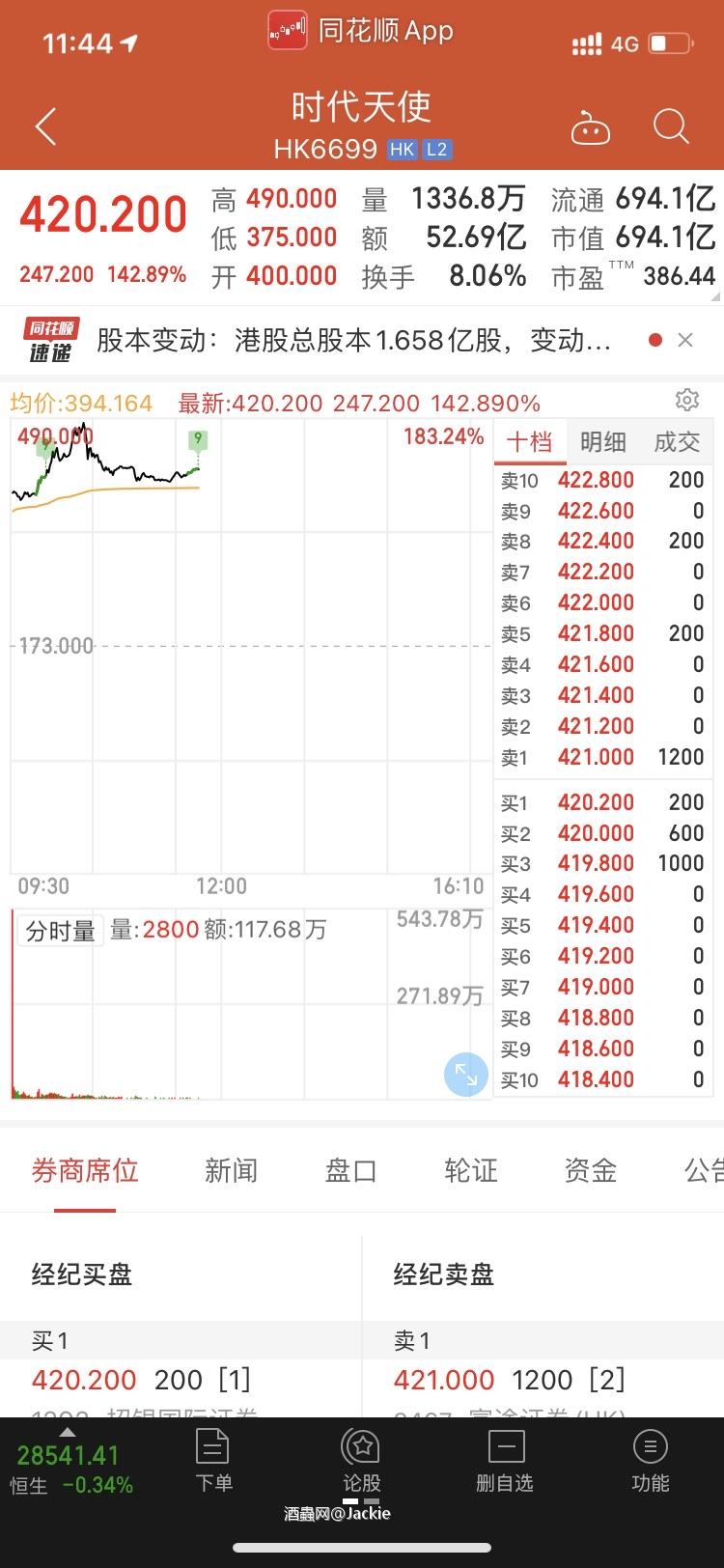Switch to the 十档 tab
The image size is (724, 1568).
tap(530, 442)
